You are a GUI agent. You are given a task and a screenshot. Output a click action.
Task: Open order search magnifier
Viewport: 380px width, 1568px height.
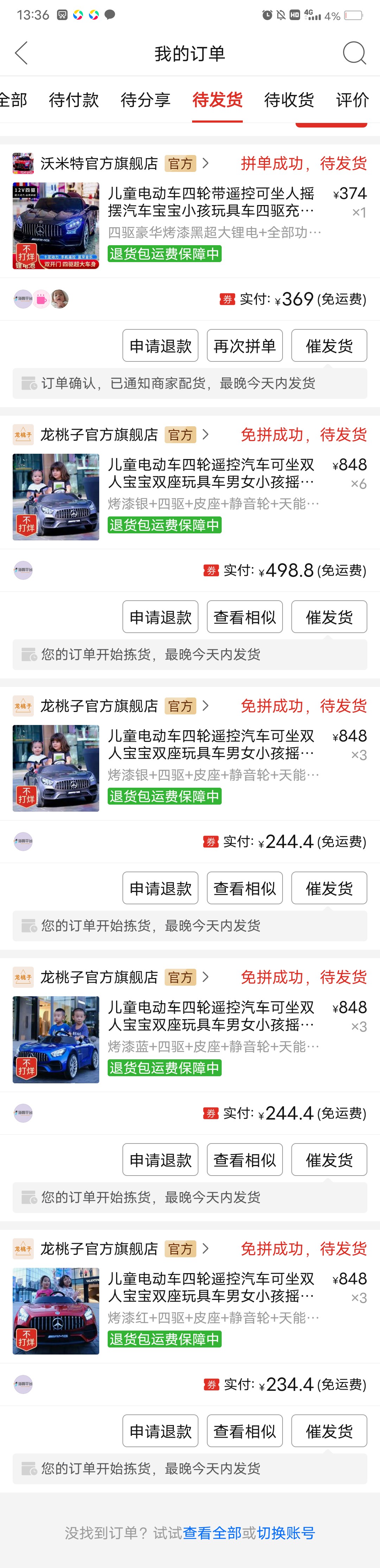[x=354, y=53]
